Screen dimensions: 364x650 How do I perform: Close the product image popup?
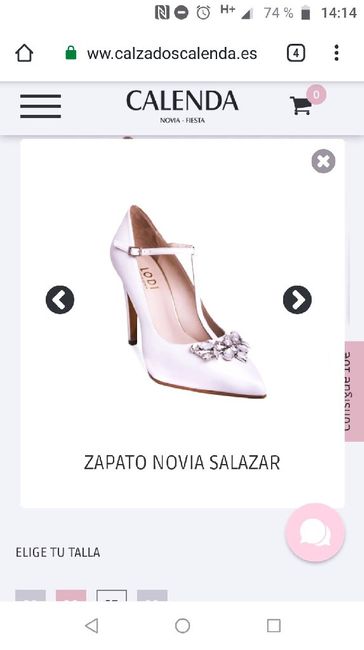323,161
